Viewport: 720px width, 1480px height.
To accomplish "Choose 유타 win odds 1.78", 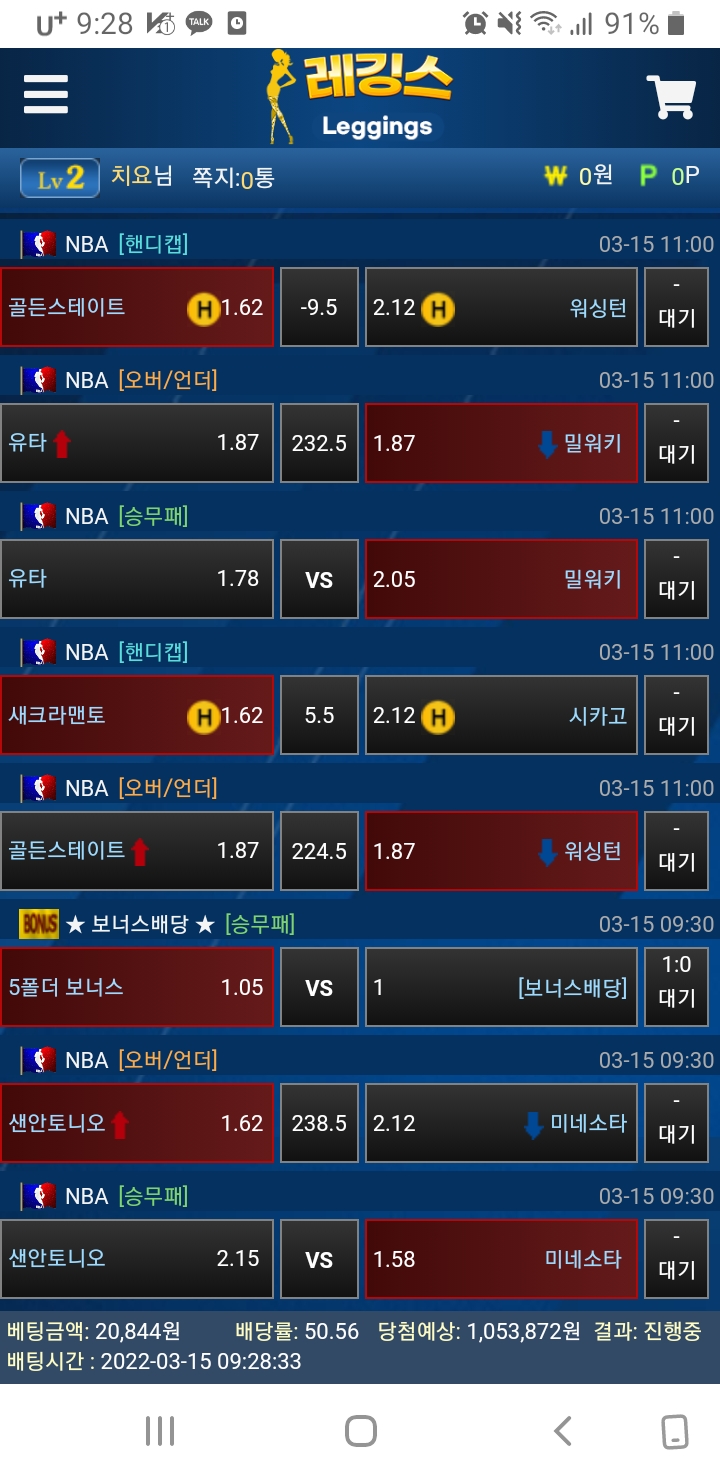I will pyautogui.click(x=137, y=579).
